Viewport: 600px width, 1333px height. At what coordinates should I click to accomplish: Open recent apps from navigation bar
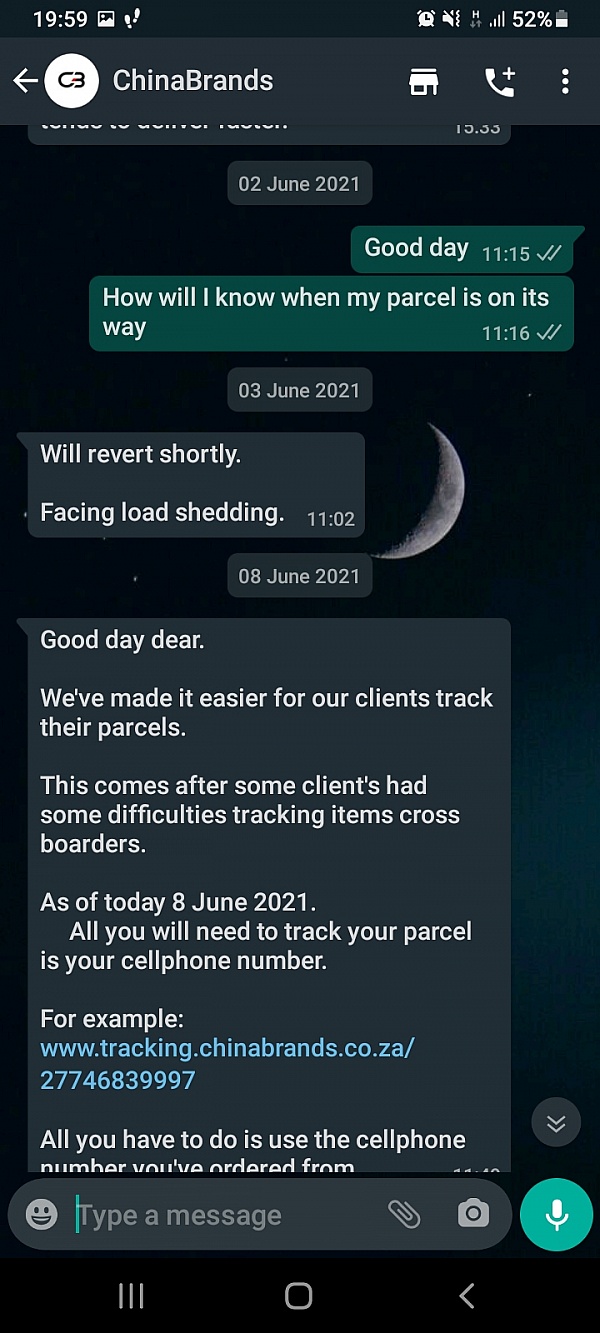[131, 1296]
